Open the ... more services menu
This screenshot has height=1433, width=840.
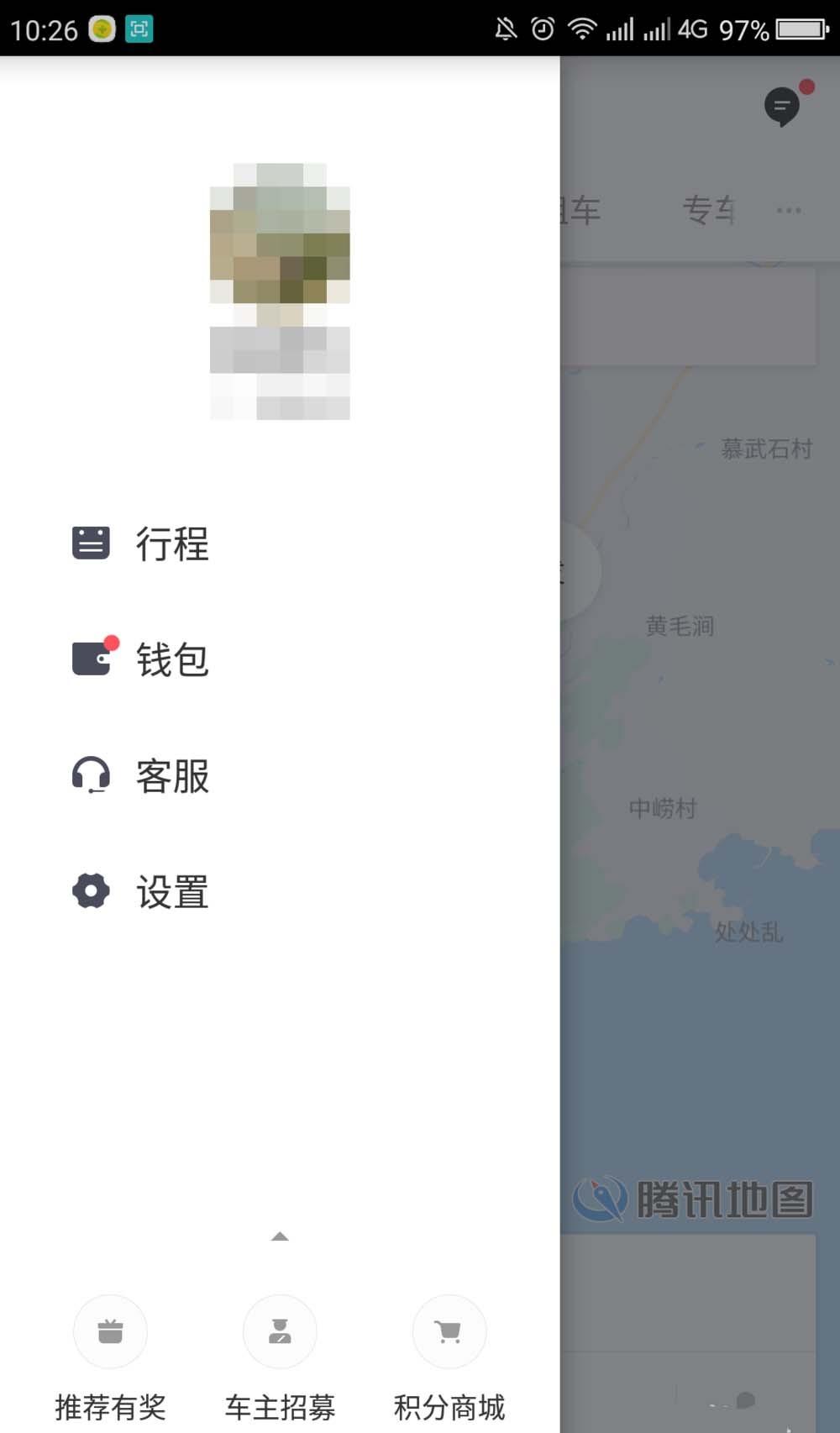pyautogui.click(x=788, y=210)
